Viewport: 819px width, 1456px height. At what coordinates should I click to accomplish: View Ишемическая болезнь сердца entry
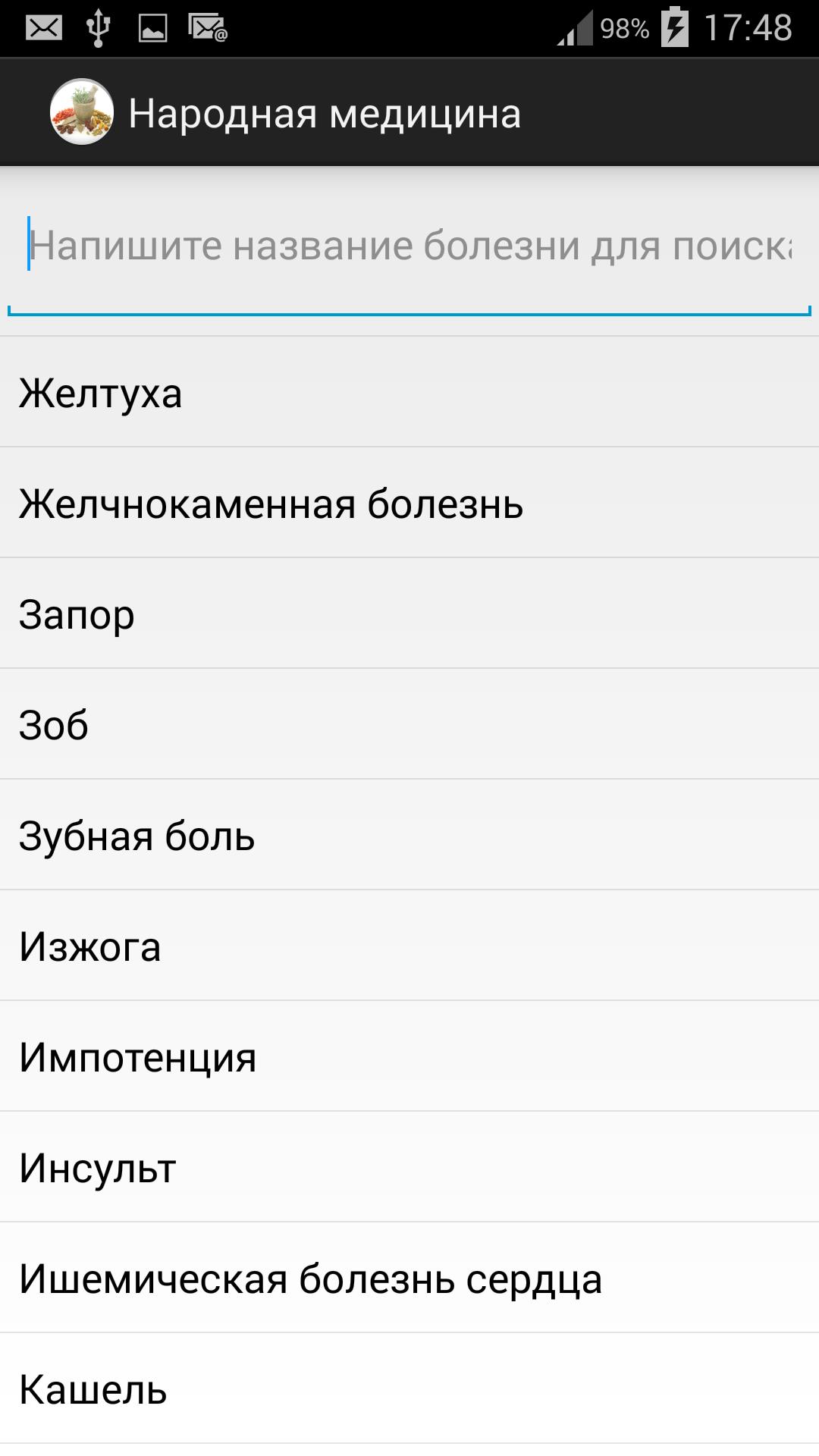click(x=409, y=1279)
